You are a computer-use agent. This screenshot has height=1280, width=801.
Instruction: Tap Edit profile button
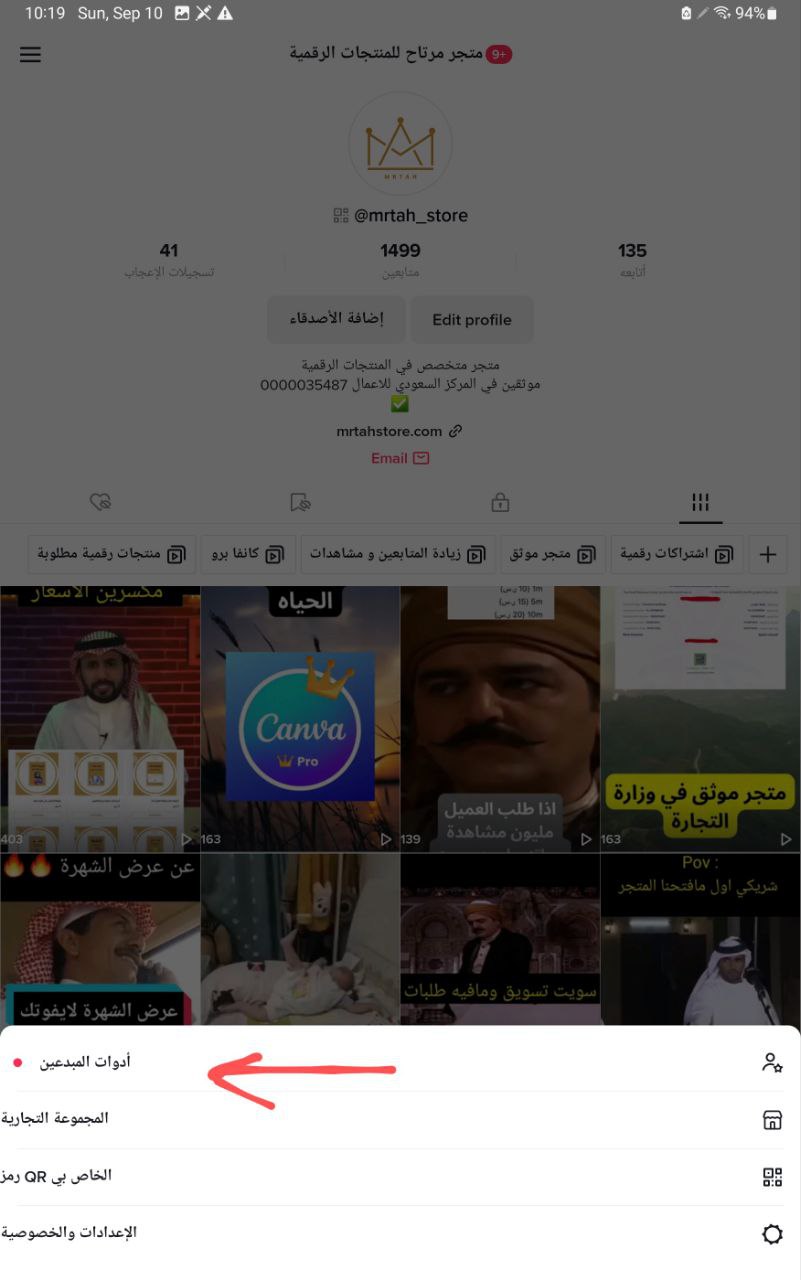pyautogui.click(x=471, y=320)
